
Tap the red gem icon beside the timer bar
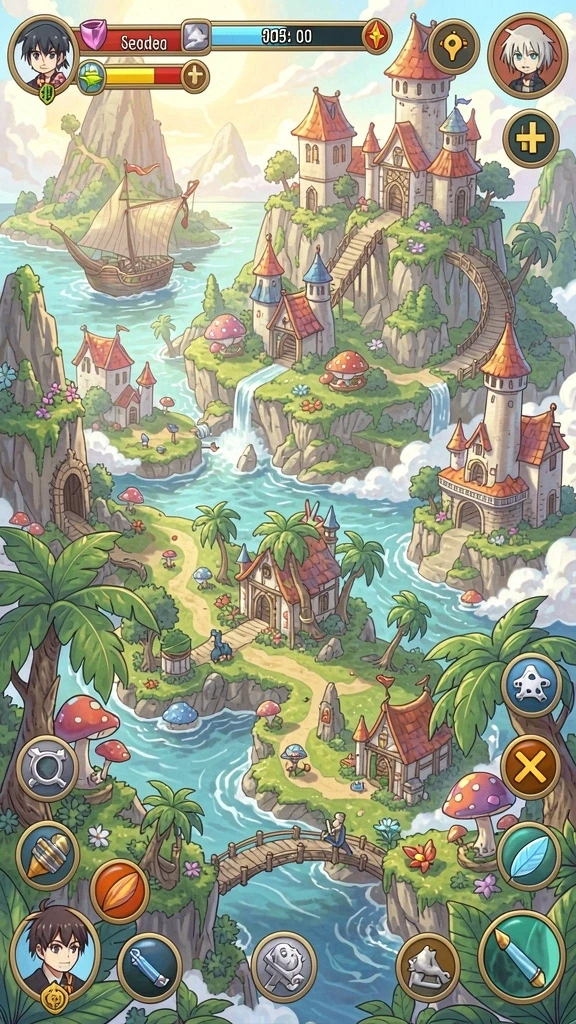[376, 36]
